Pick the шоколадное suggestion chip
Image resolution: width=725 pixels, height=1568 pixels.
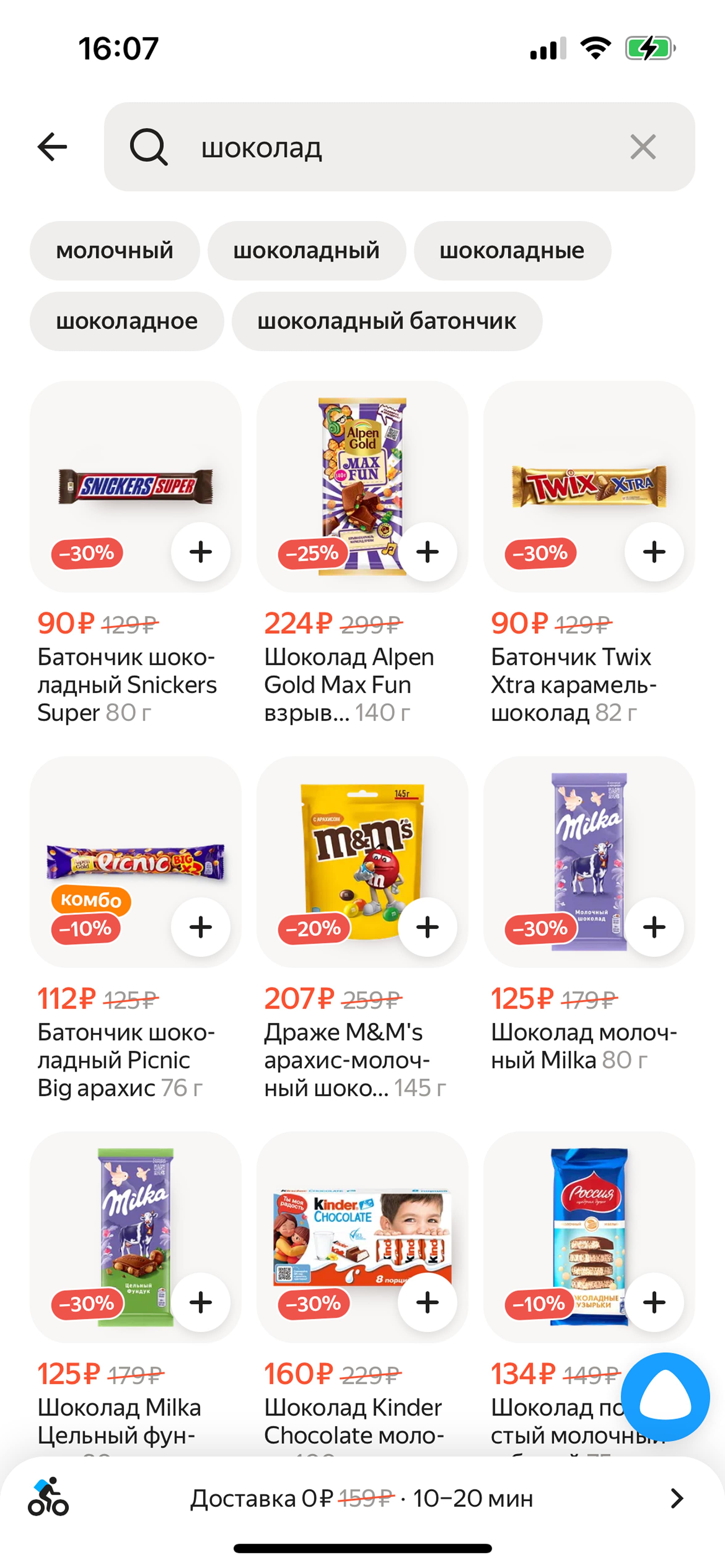pyautogui.click(x=127, y=321)
